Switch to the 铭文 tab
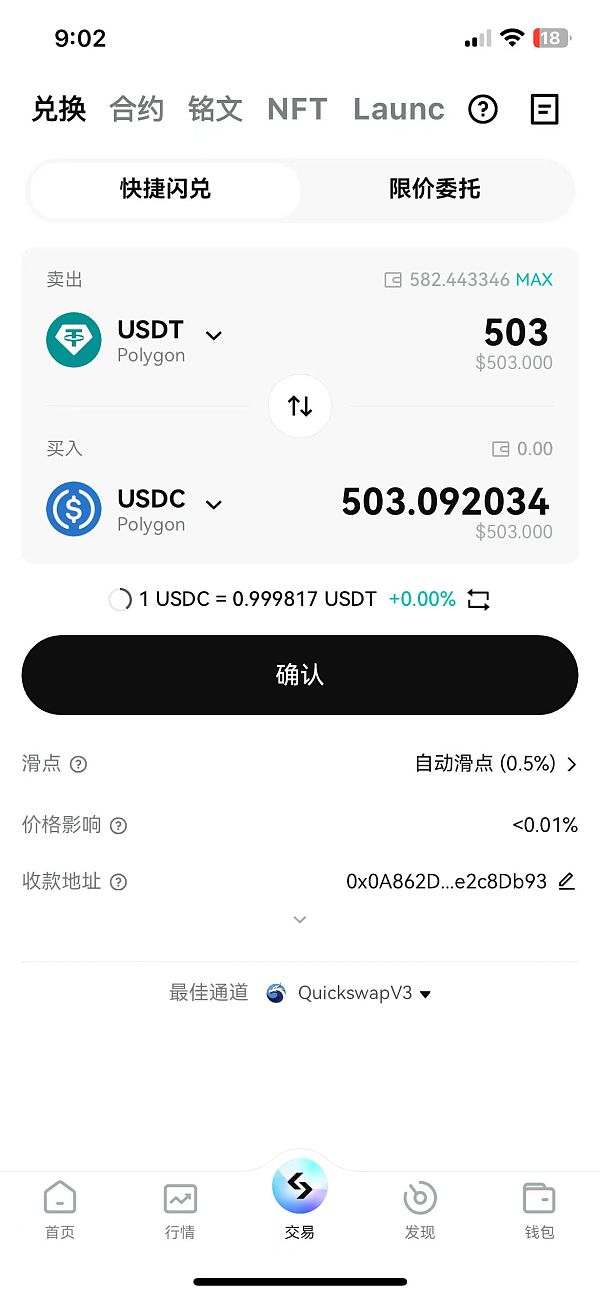Image resolution: width=600 pixels, height=1298 pixels. pos(215,109)
